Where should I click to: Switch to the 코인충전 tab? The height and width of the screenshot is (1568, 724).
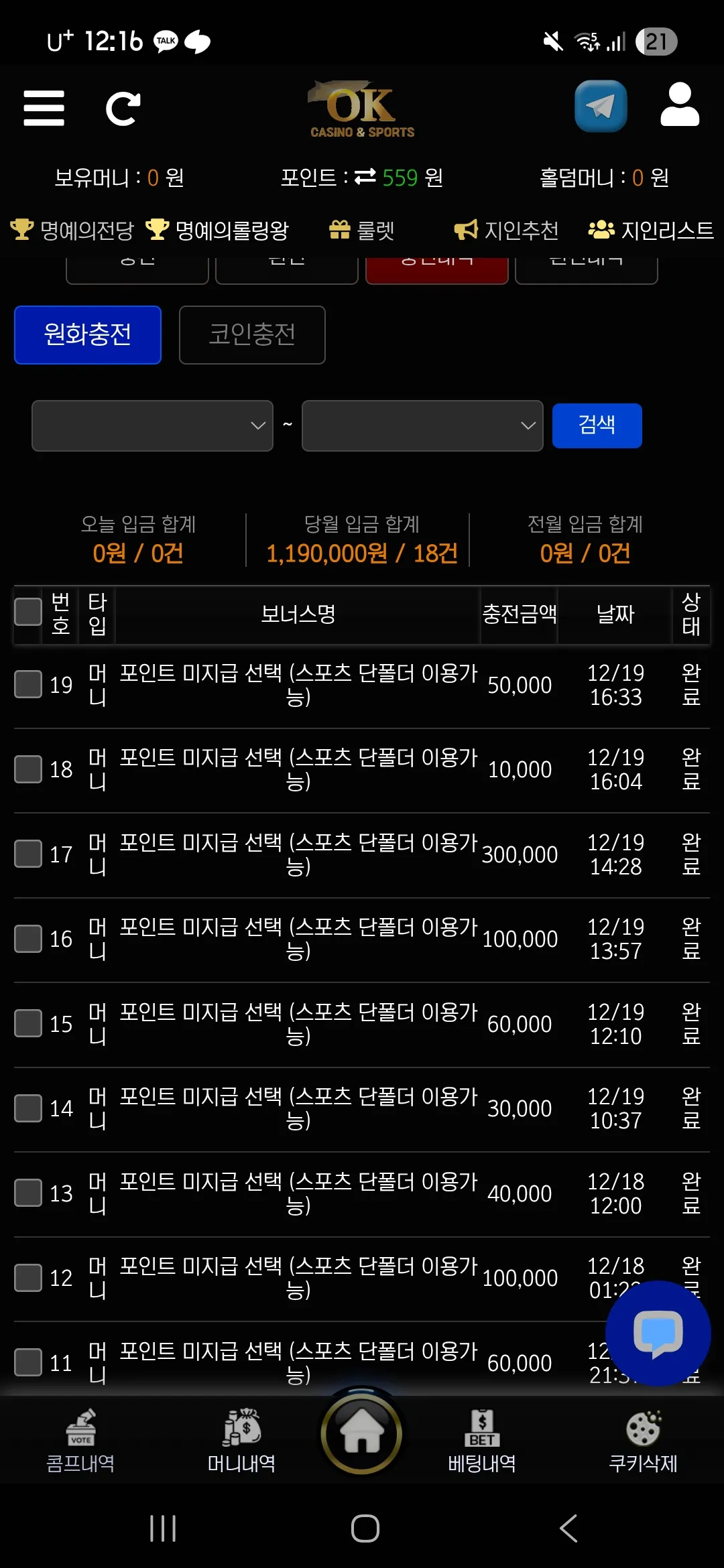click(252, 334)
